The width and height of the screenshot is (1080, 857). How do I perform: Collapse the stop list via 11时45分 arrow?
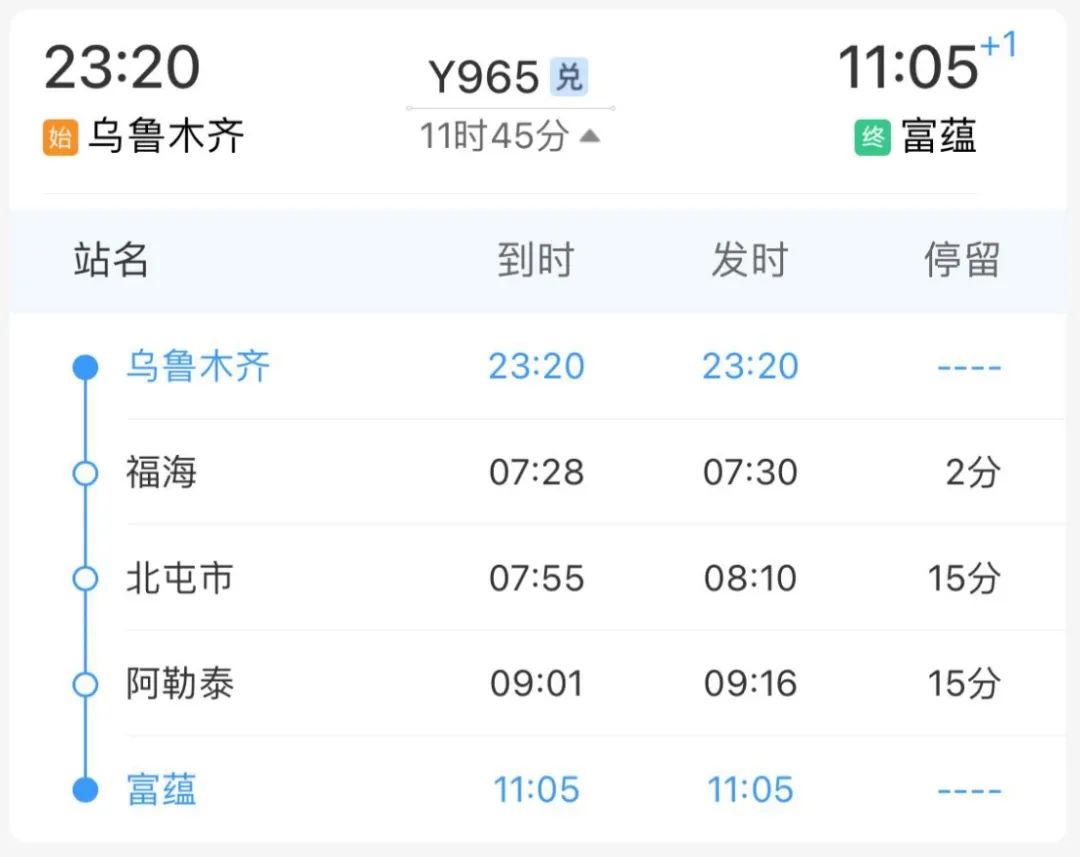click(589, 136)
